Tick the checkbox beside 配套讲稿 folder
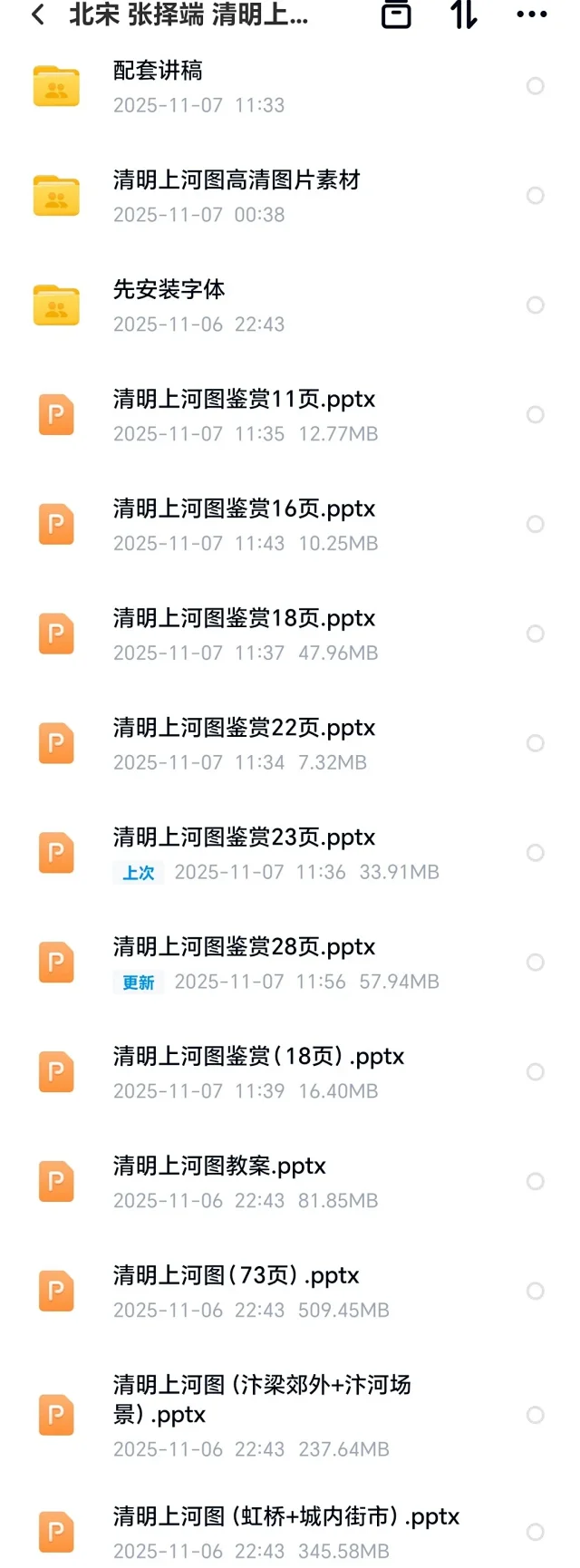 point(536,86)
